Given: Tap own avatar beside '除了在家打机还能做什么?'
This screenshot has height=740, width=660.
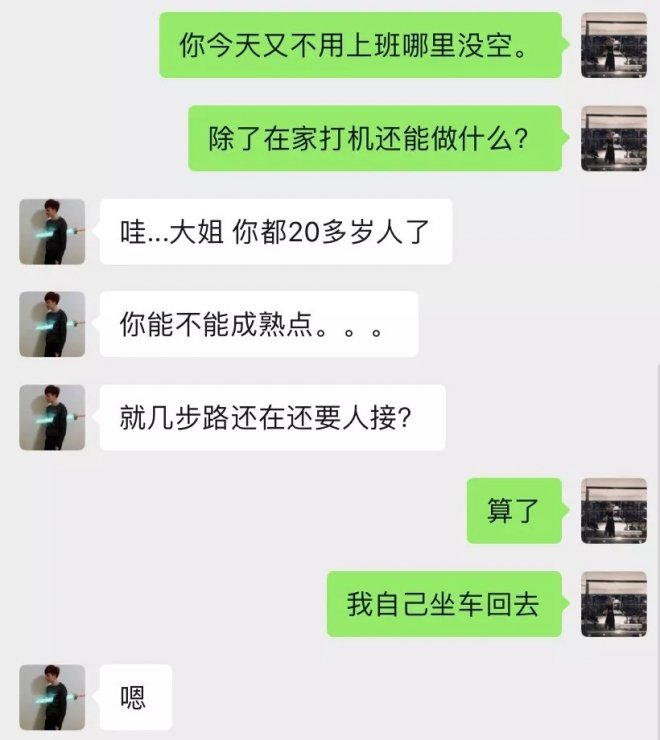Looking at the screenshot, I should point(613,138).
